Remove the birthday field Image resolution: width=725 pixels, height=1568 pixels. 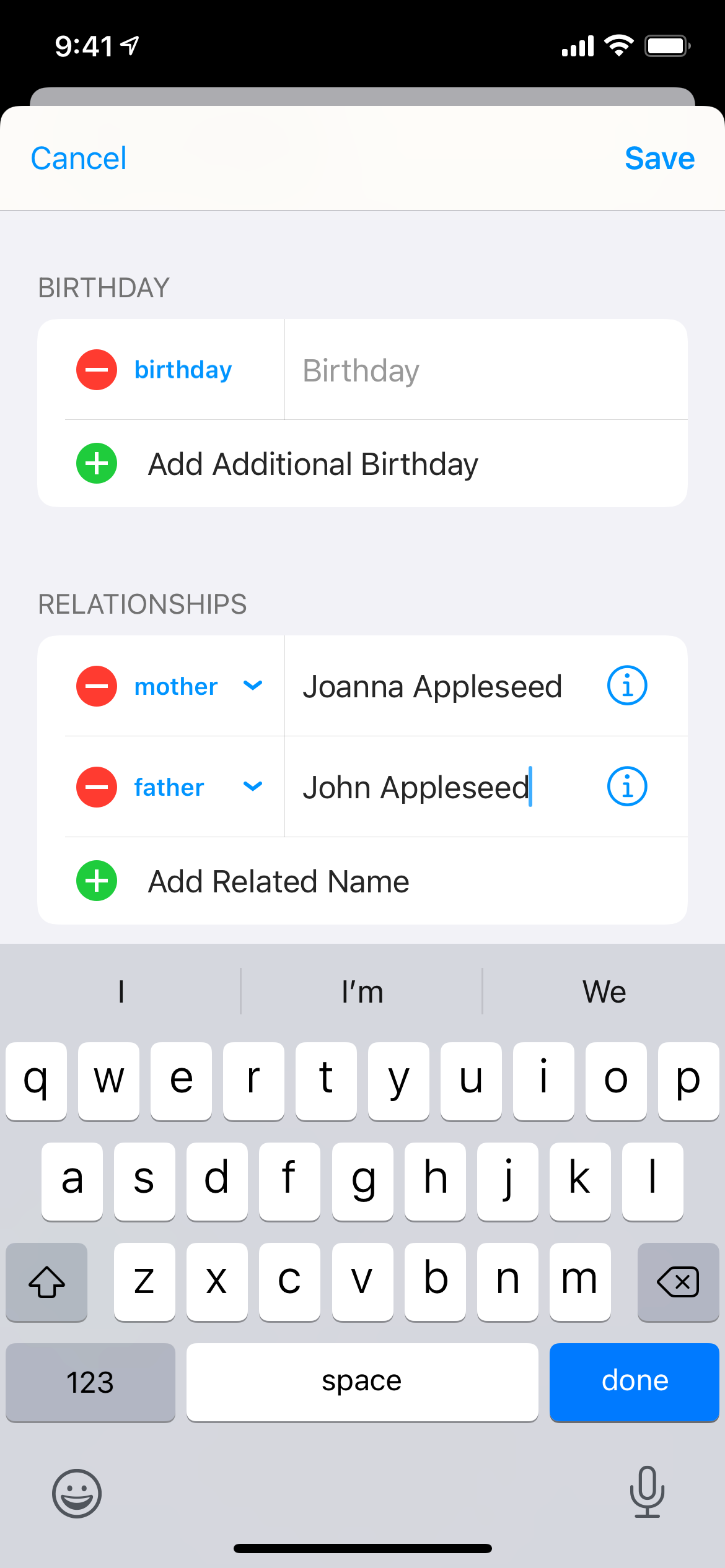coord(97,370)
